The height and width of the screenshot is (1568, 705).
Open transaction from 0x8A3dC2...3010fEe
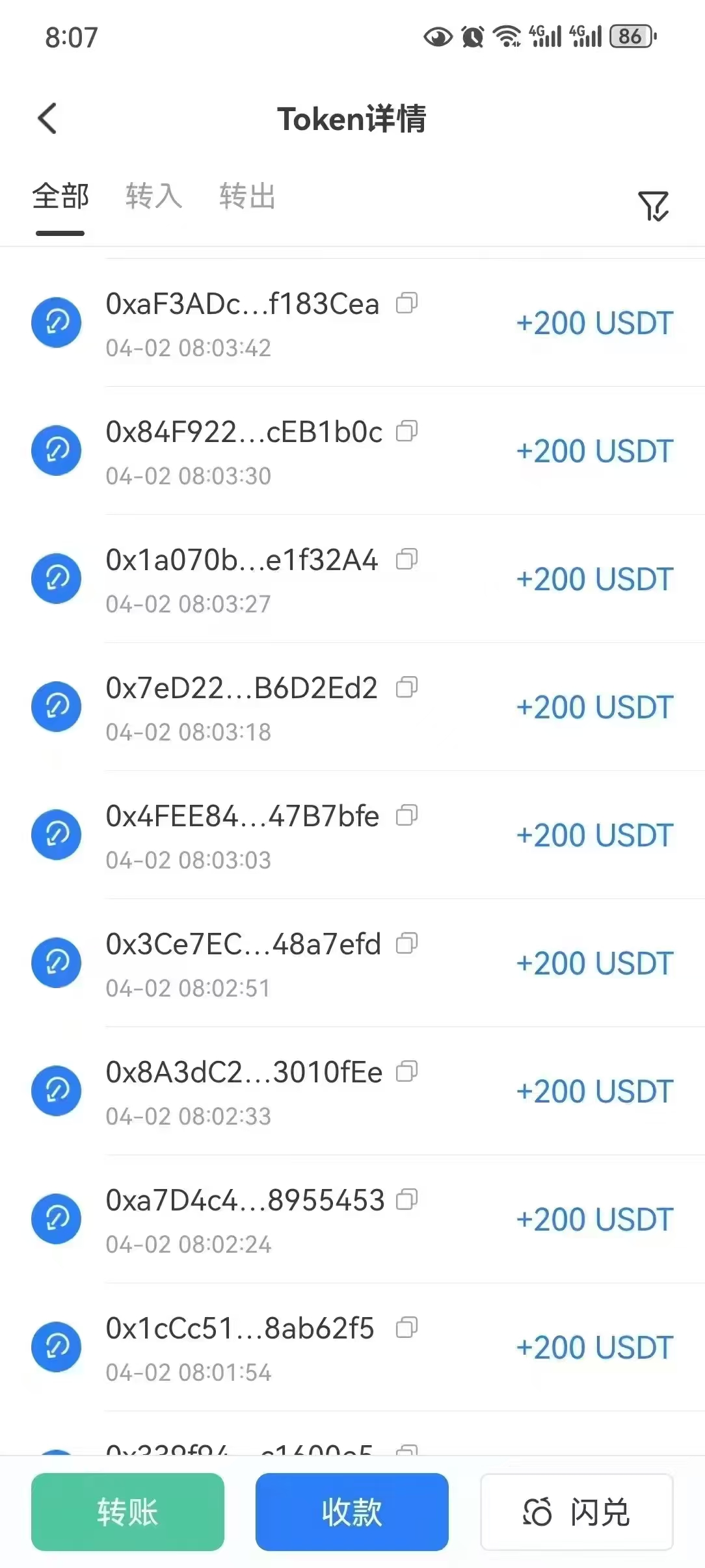coord(352,1091)
